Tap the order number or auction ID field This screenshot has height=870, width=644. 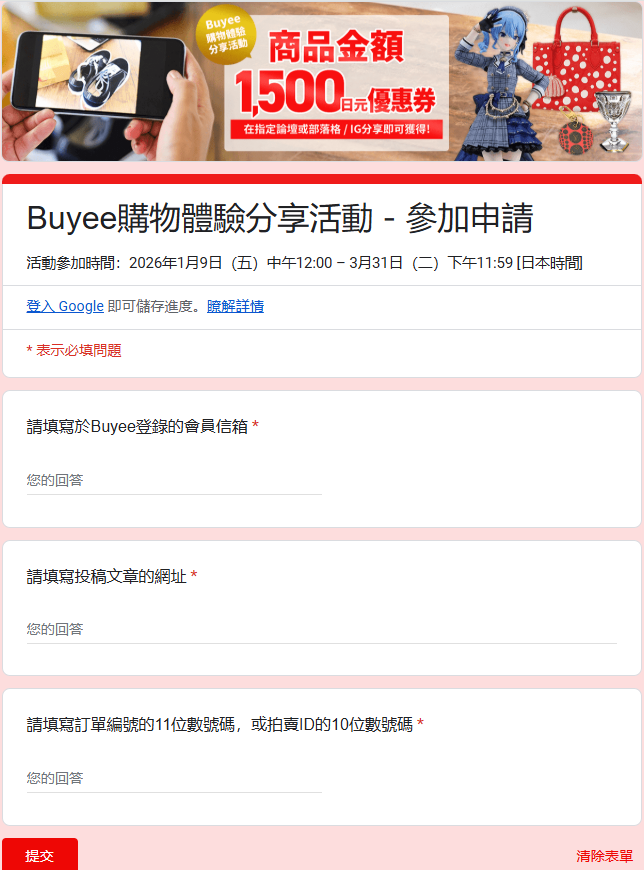click(x=174, y=778)
